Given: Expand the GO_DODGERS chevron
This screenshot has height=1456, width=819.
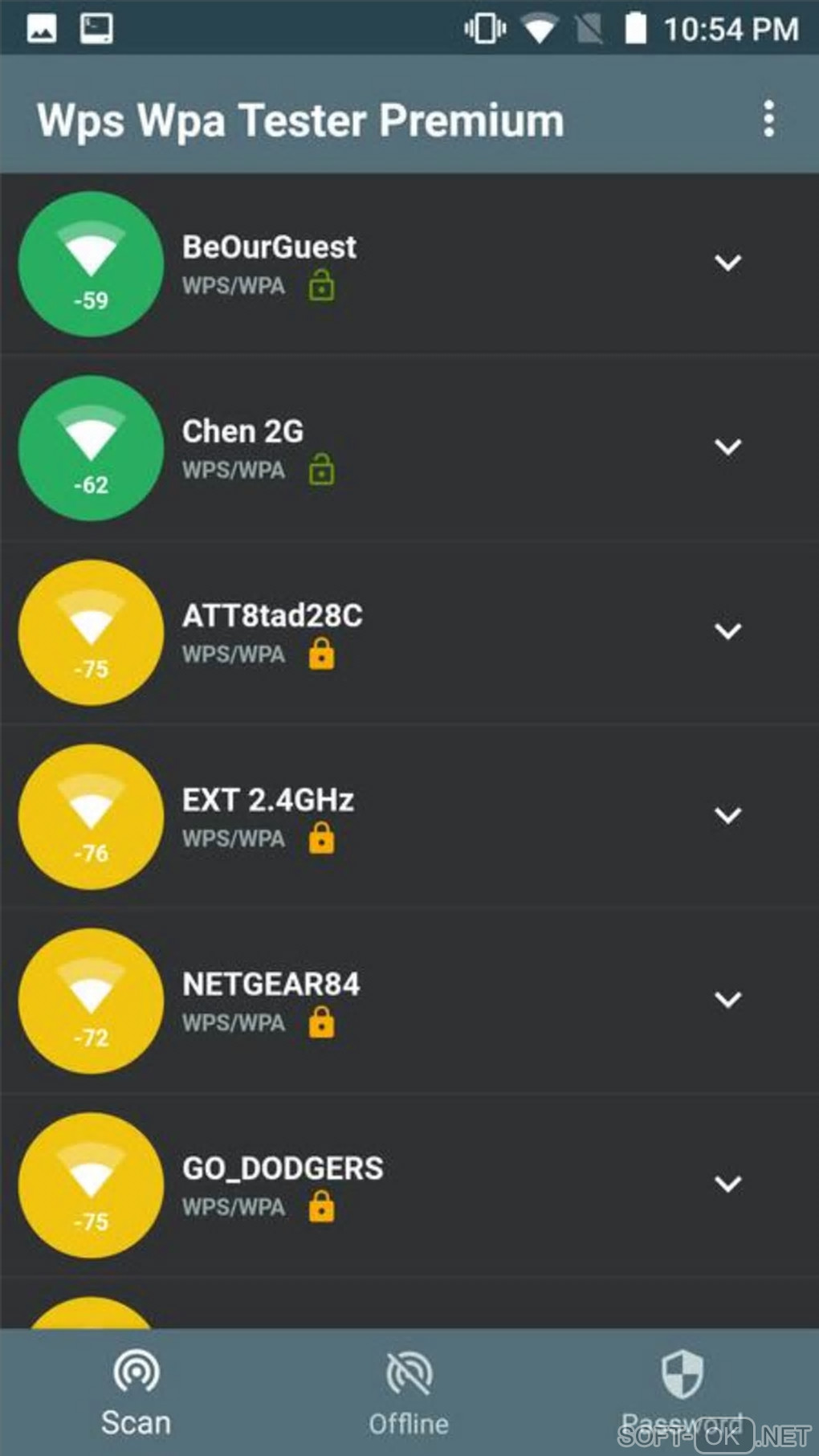Looking at the screenshot, I should (x=727, y=1184).
